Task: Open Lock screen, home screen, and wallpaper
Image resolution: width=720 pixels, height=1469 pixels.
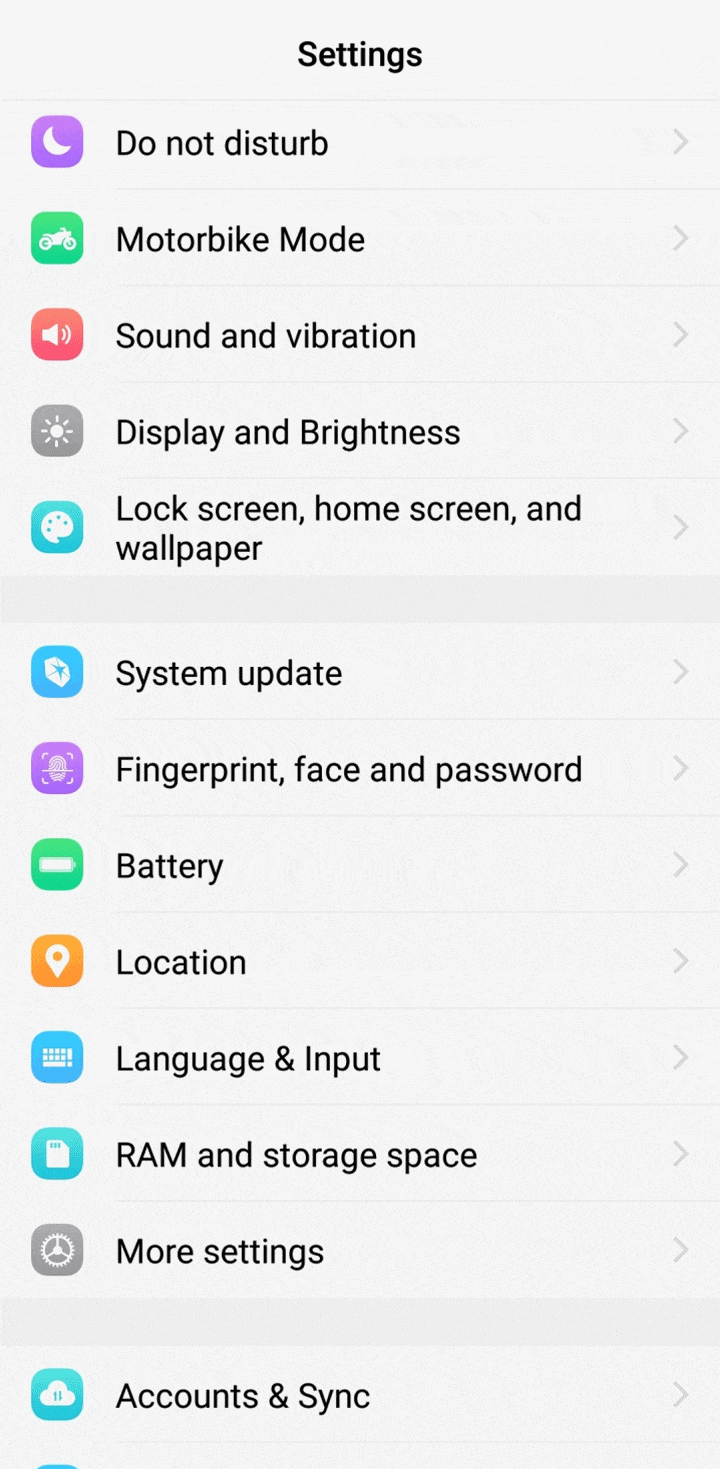Action: 360,528
